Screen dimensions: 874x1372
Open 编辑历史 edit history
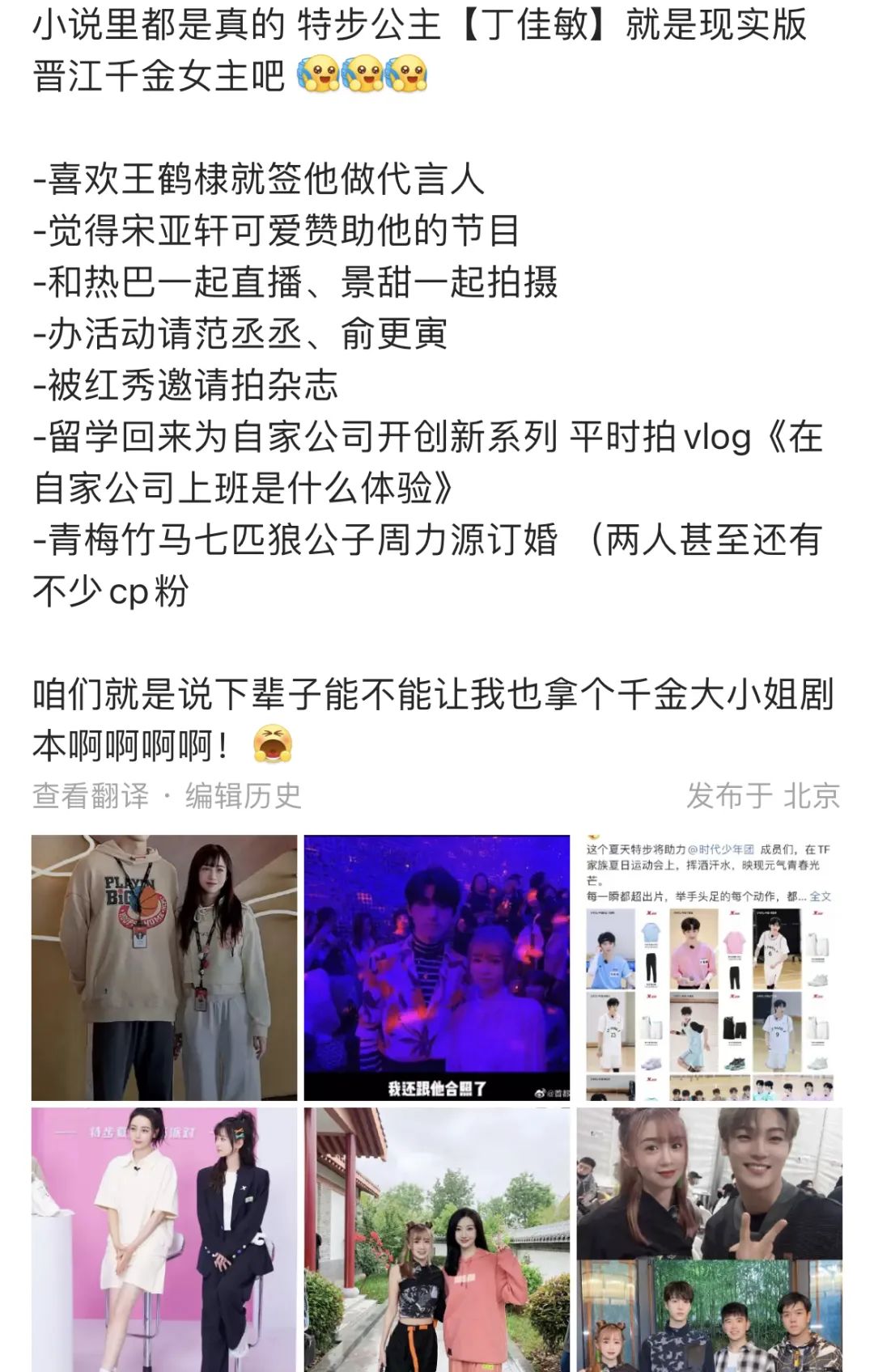(x=243, y=796)
